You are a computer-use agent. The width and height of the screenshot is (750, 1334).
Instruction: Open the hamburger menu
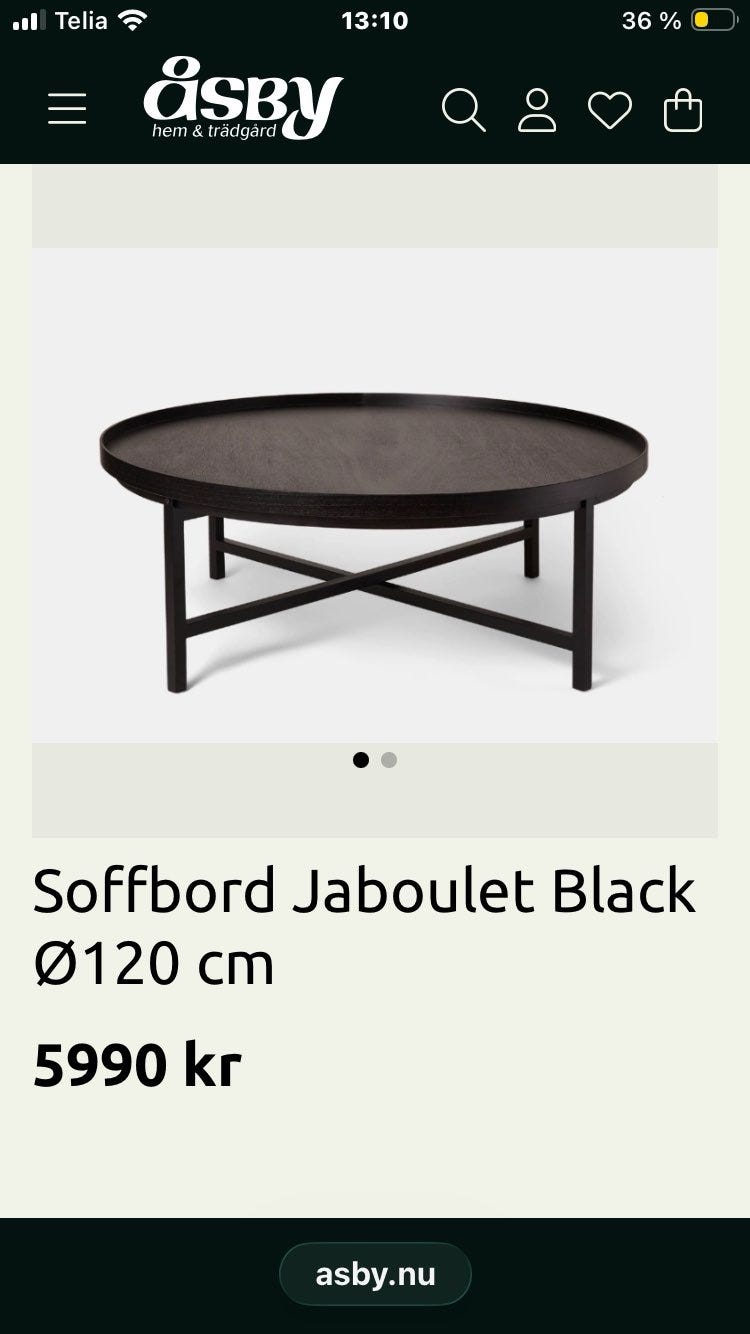coord(67,109)
